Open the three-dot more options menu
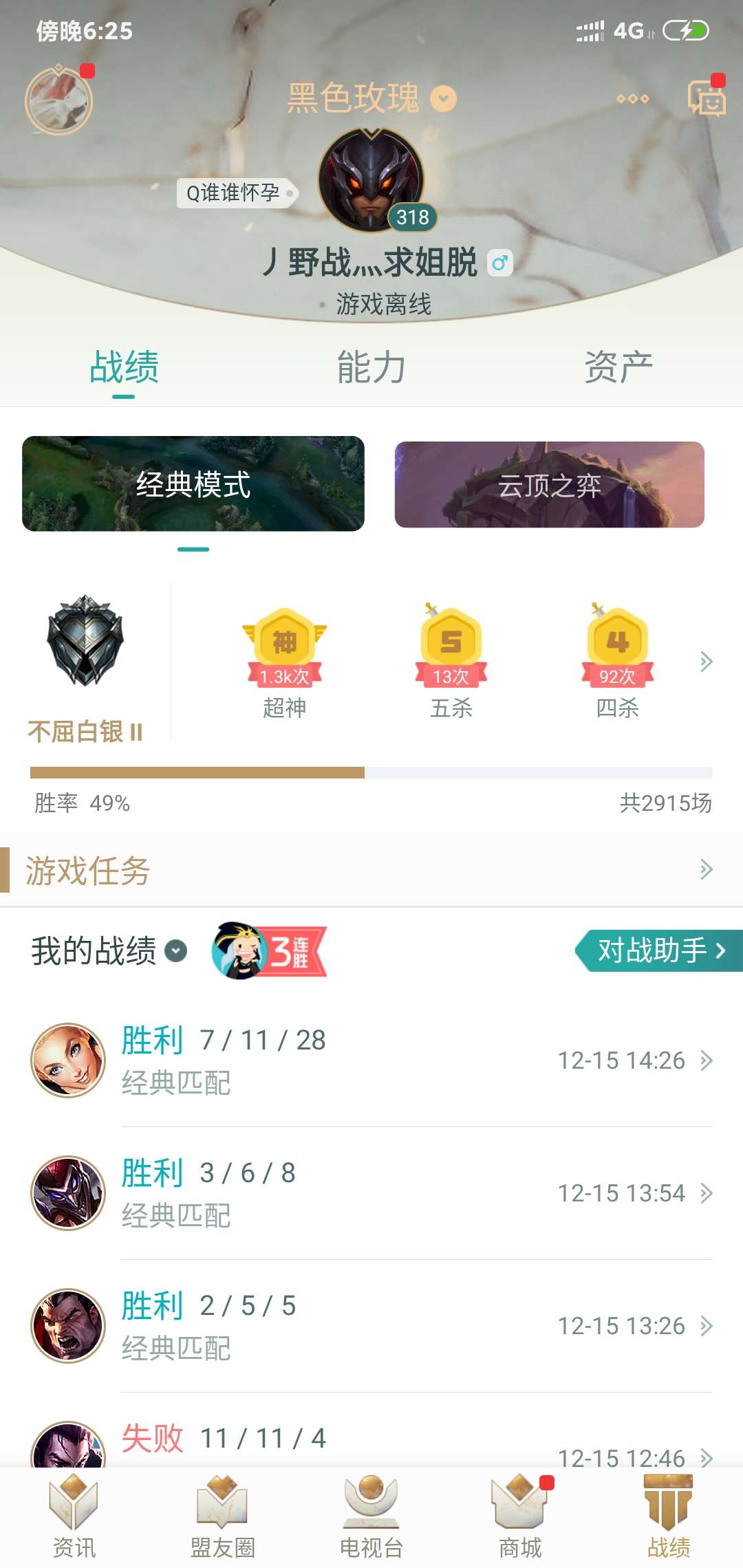The height and width of the screenshot is (1568, 743). [x=632, y=99]
